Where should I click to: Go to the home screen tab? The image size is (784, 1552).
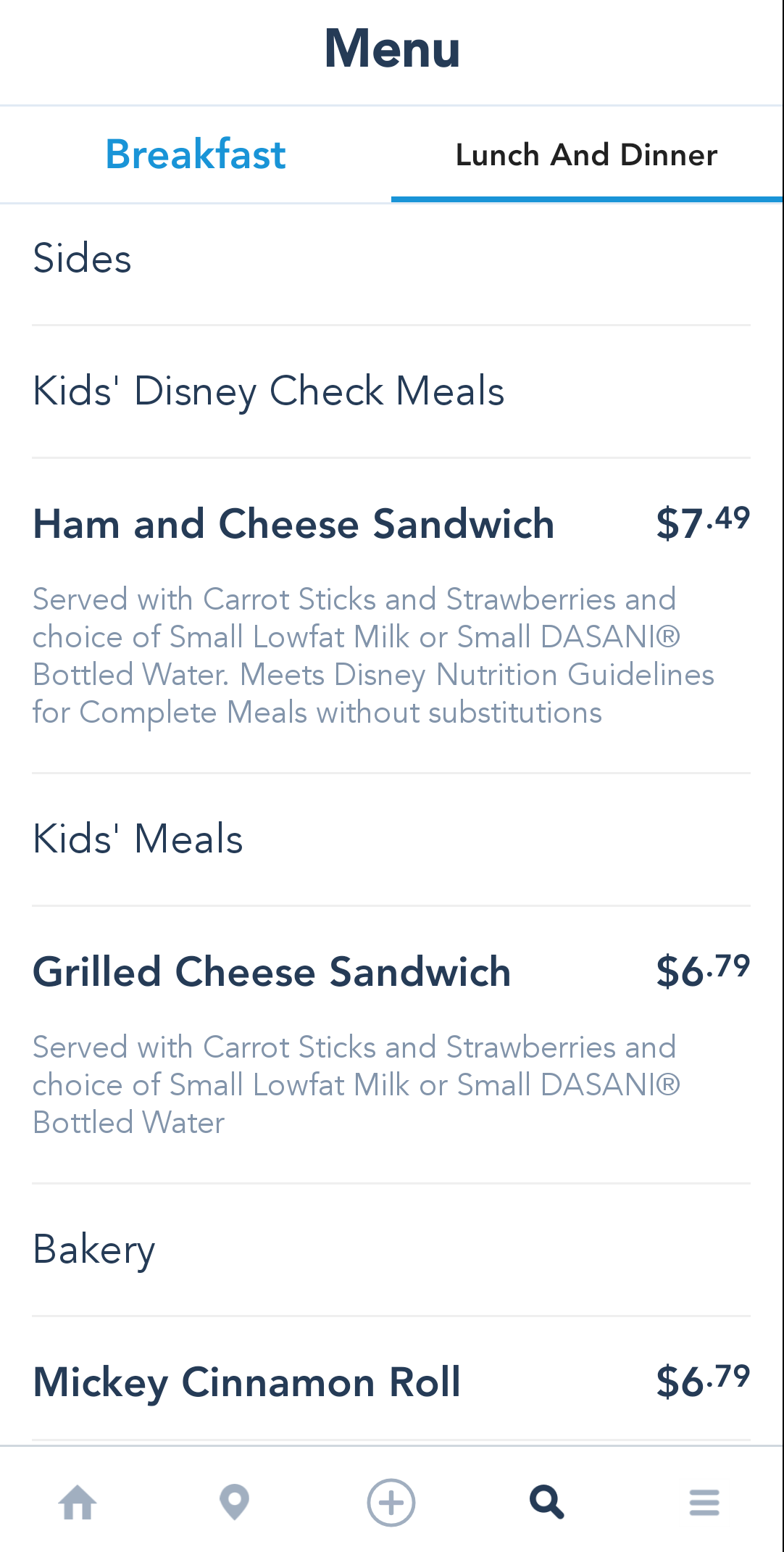78,1502
